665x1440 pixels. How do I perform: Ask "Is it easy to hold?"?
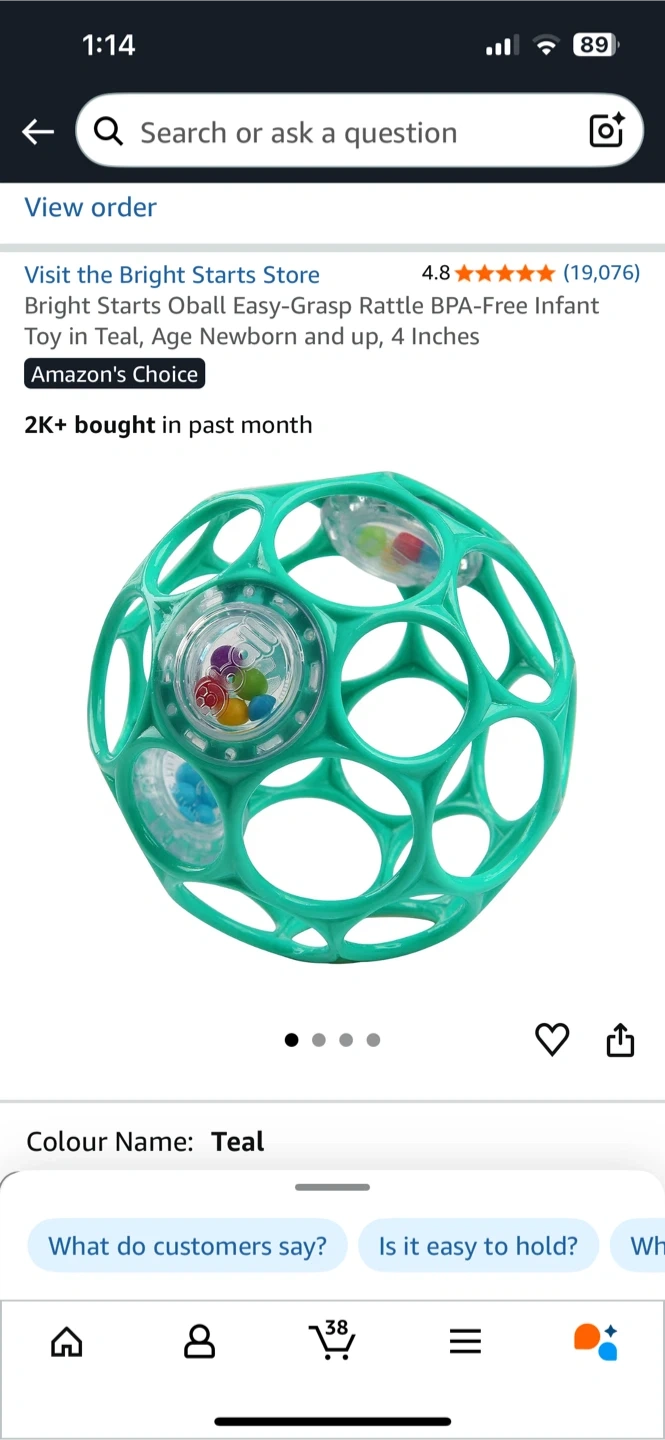[x=478, y=1246]
